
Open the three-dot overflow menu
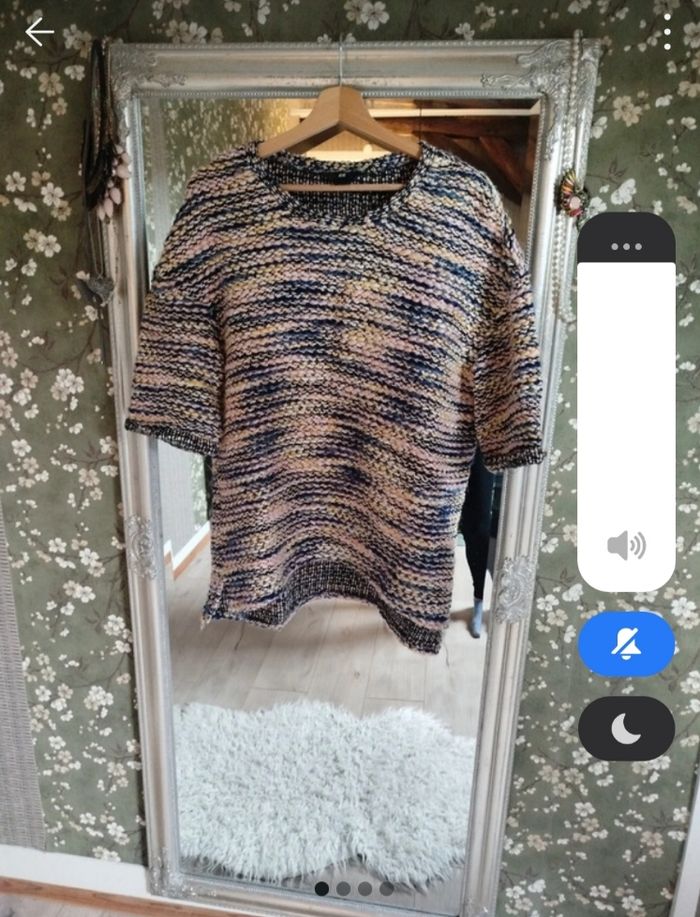coord(667,32)
